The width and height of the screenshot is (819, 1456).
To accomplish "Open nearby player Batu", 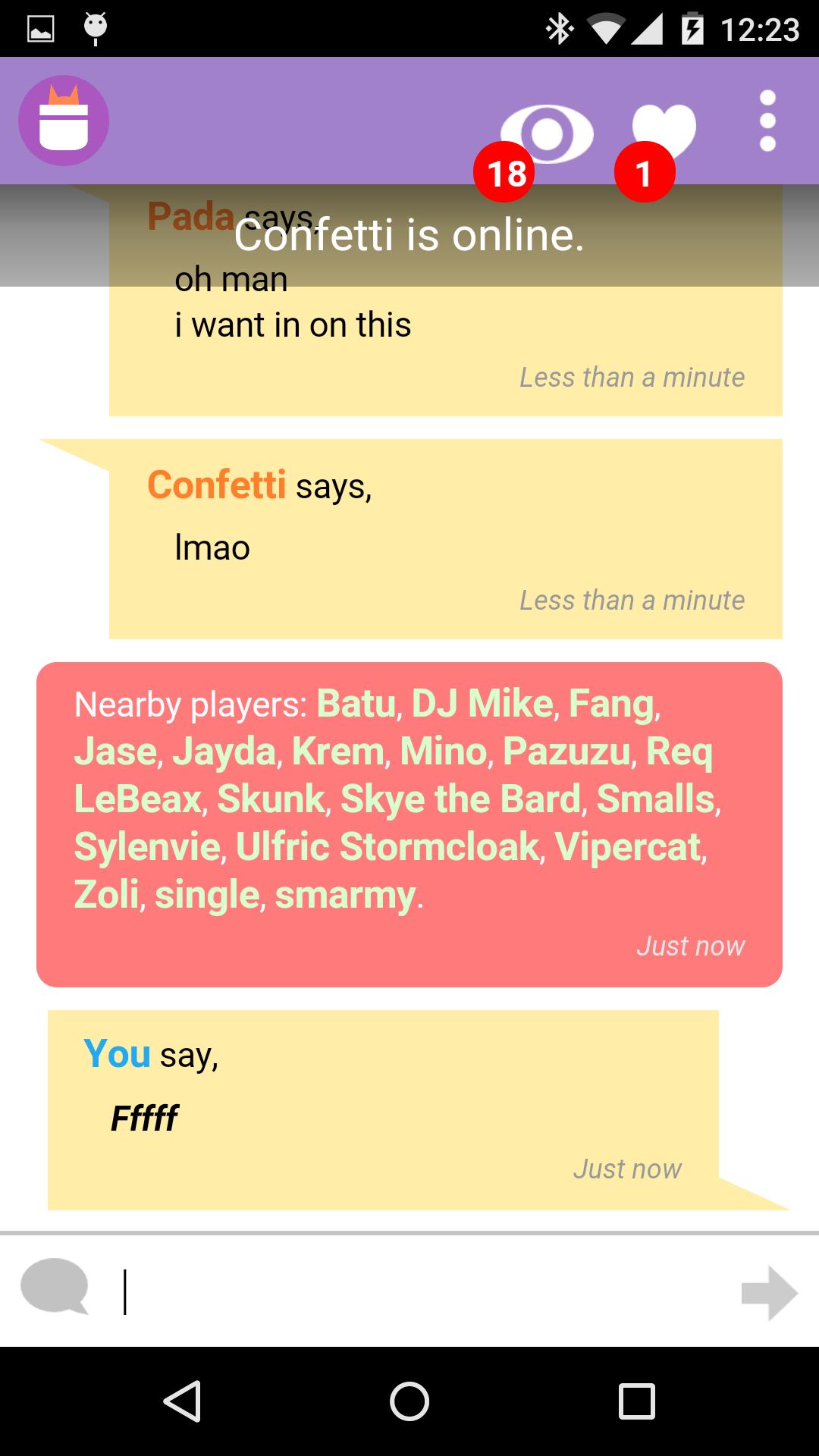I will pos(356,704).
